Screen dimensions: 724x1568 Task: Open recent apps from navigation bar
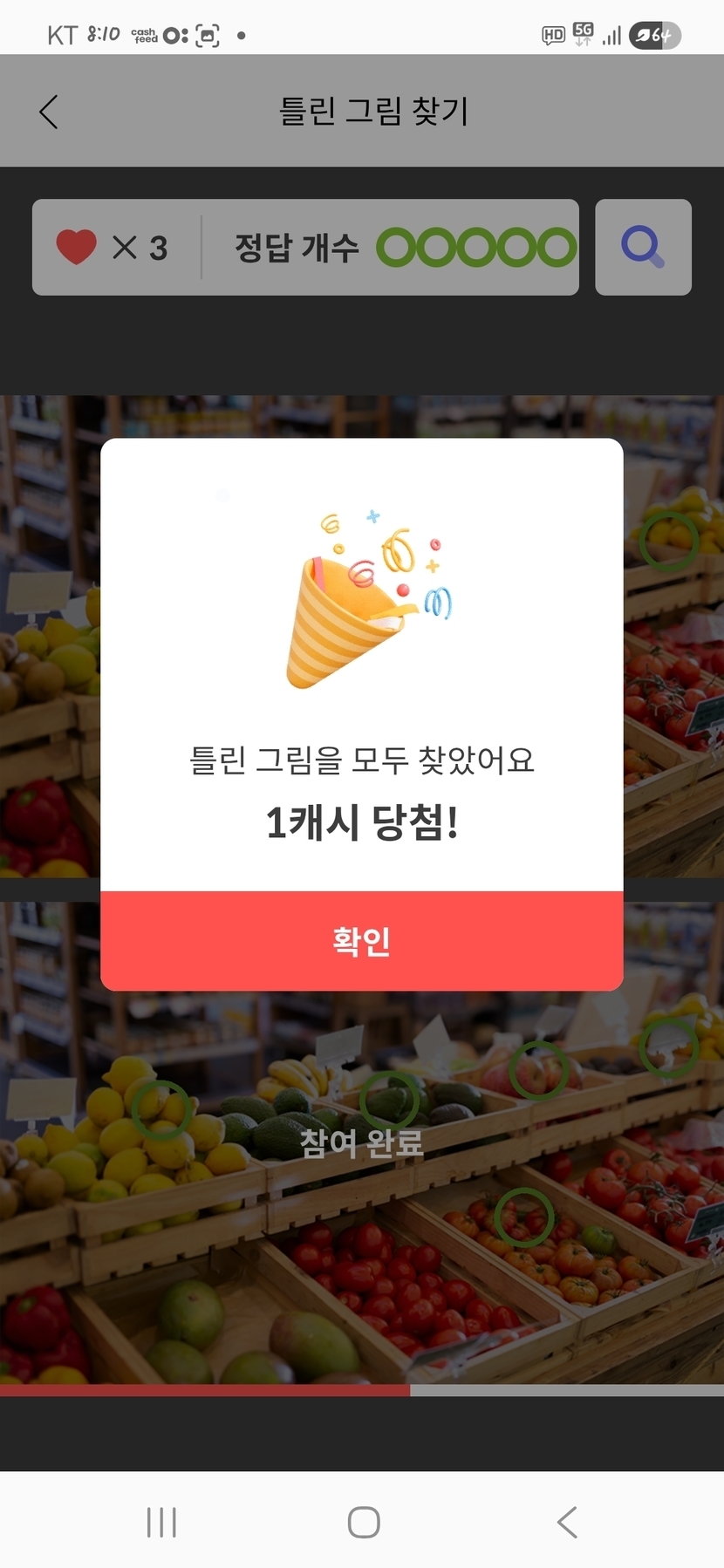click(161, 1522)
